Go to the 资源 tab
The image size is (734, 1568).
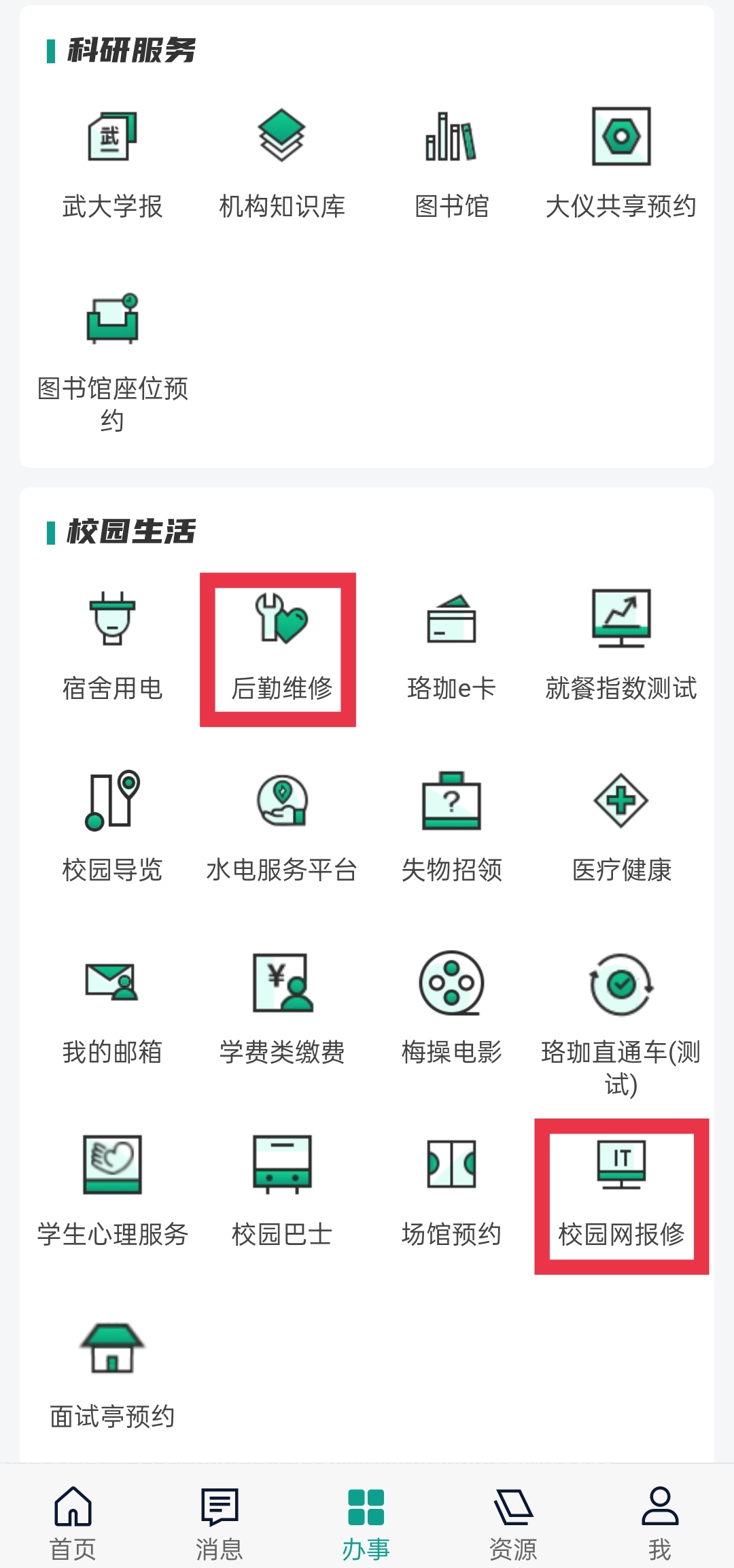click(513, 1522)
